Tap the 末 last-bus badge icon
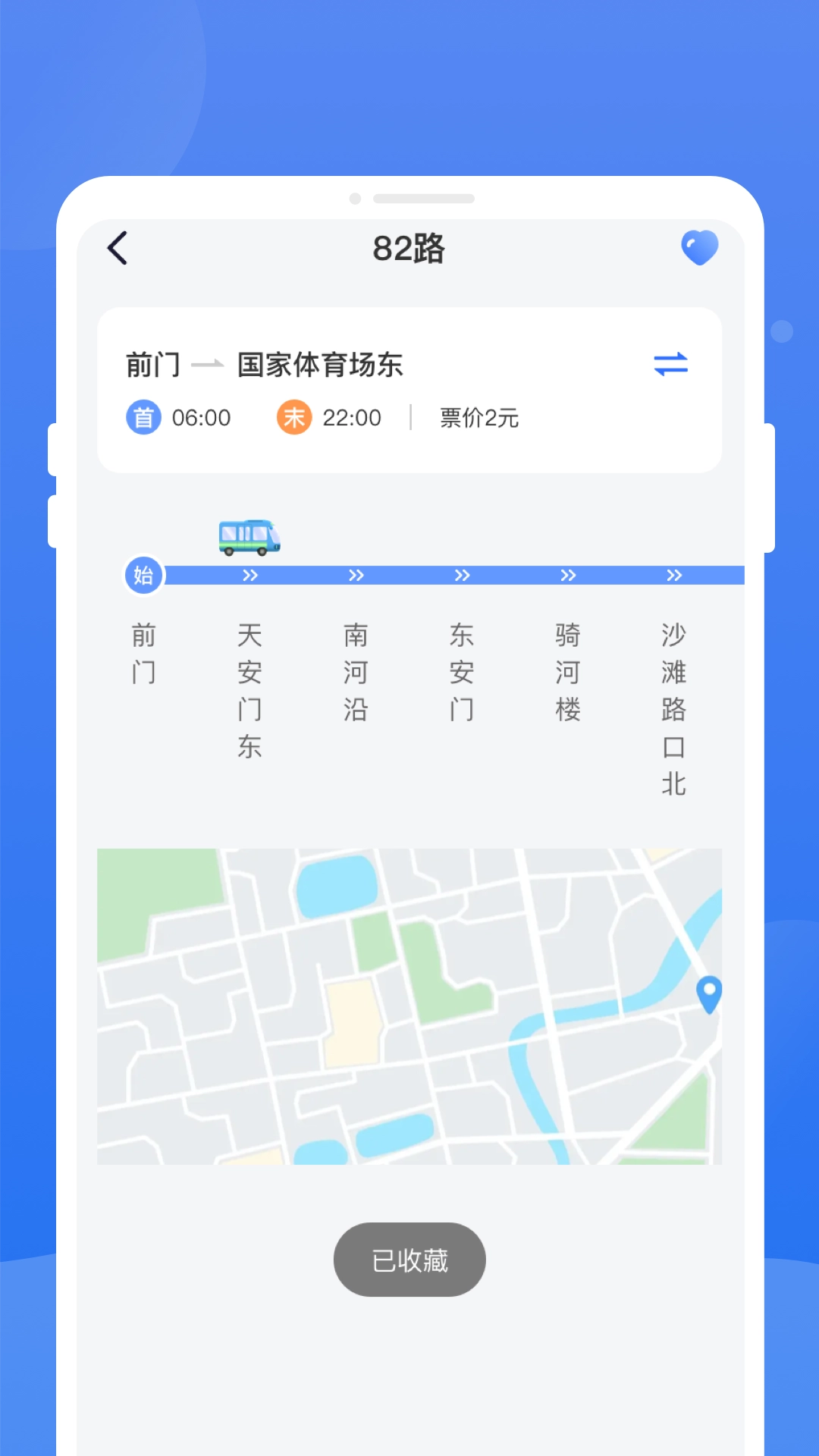This screenshot has height=1456, width=819. tap(294, 417)
